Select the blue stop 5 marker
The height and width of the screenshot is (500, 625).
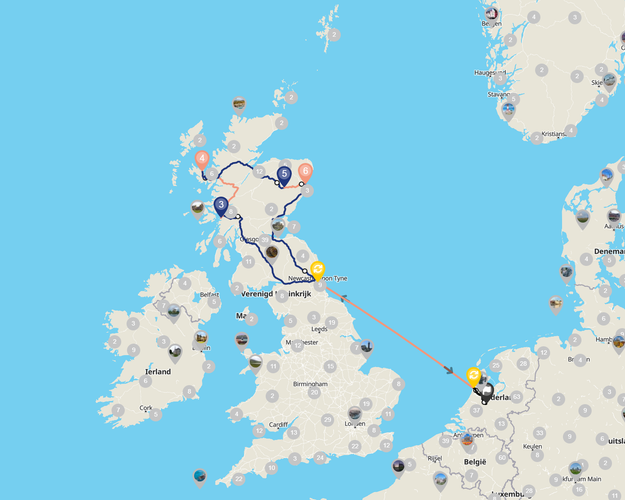click(x=285, y=175)
